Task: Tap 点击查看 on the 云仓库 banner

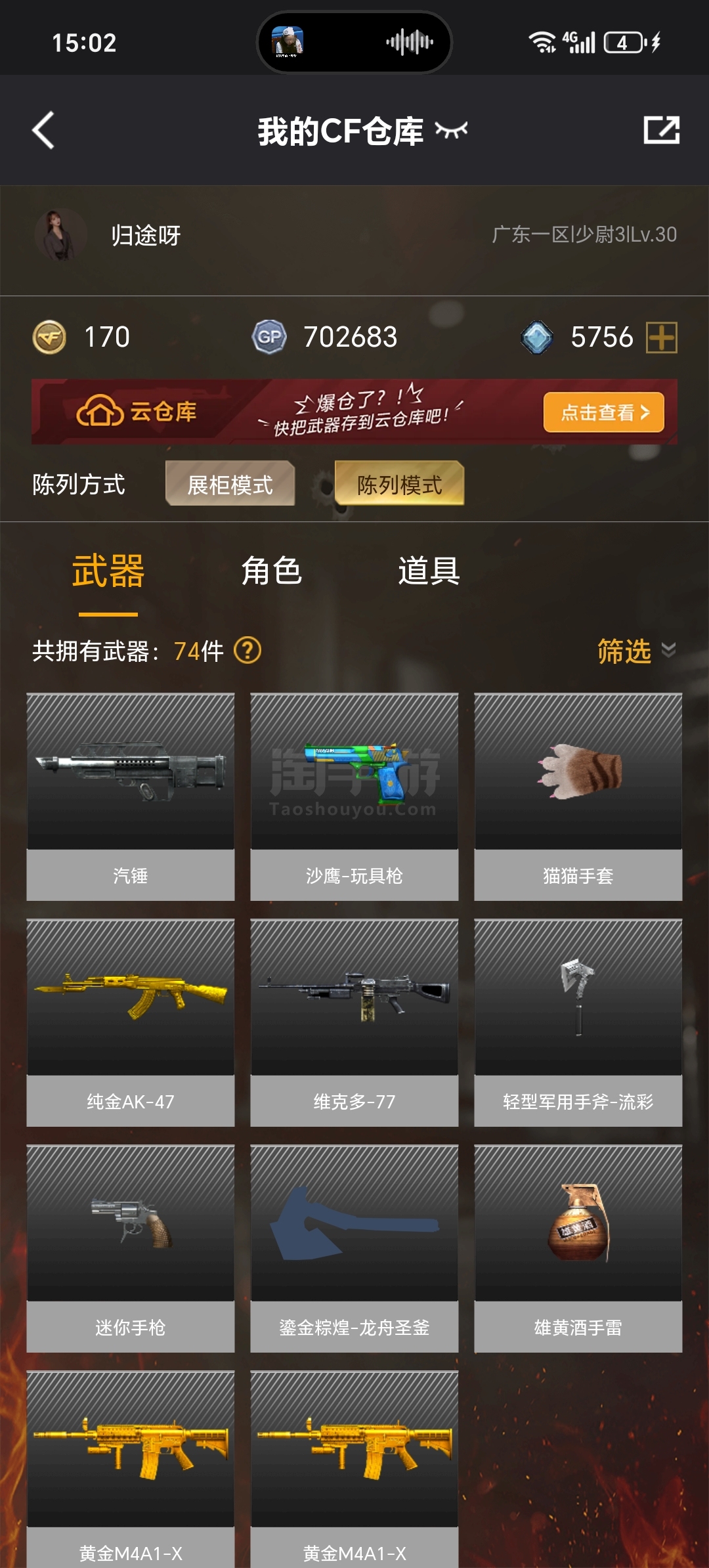Action: pos(604,412)
